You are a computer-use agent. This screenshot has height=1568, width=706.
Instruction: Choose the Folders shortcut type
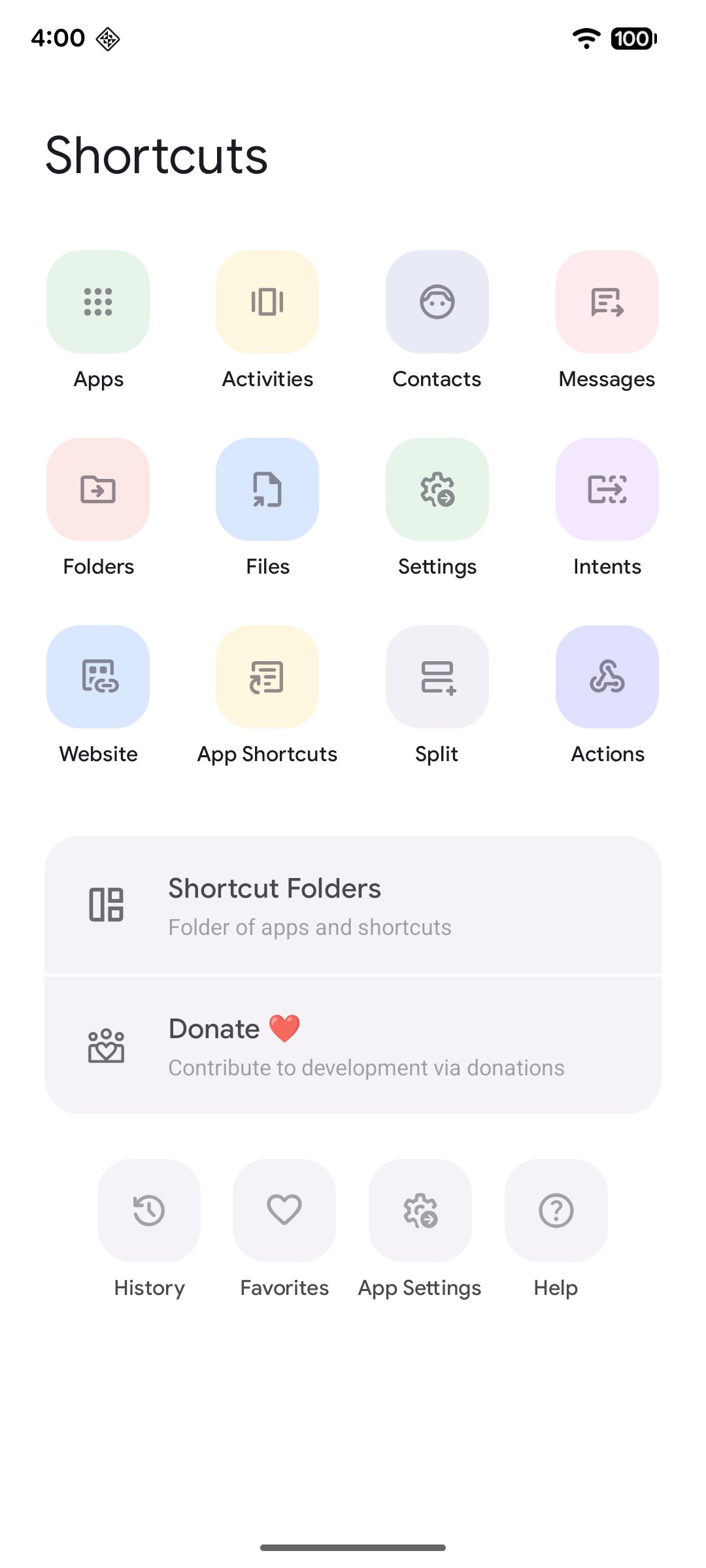tap(98, 489)
